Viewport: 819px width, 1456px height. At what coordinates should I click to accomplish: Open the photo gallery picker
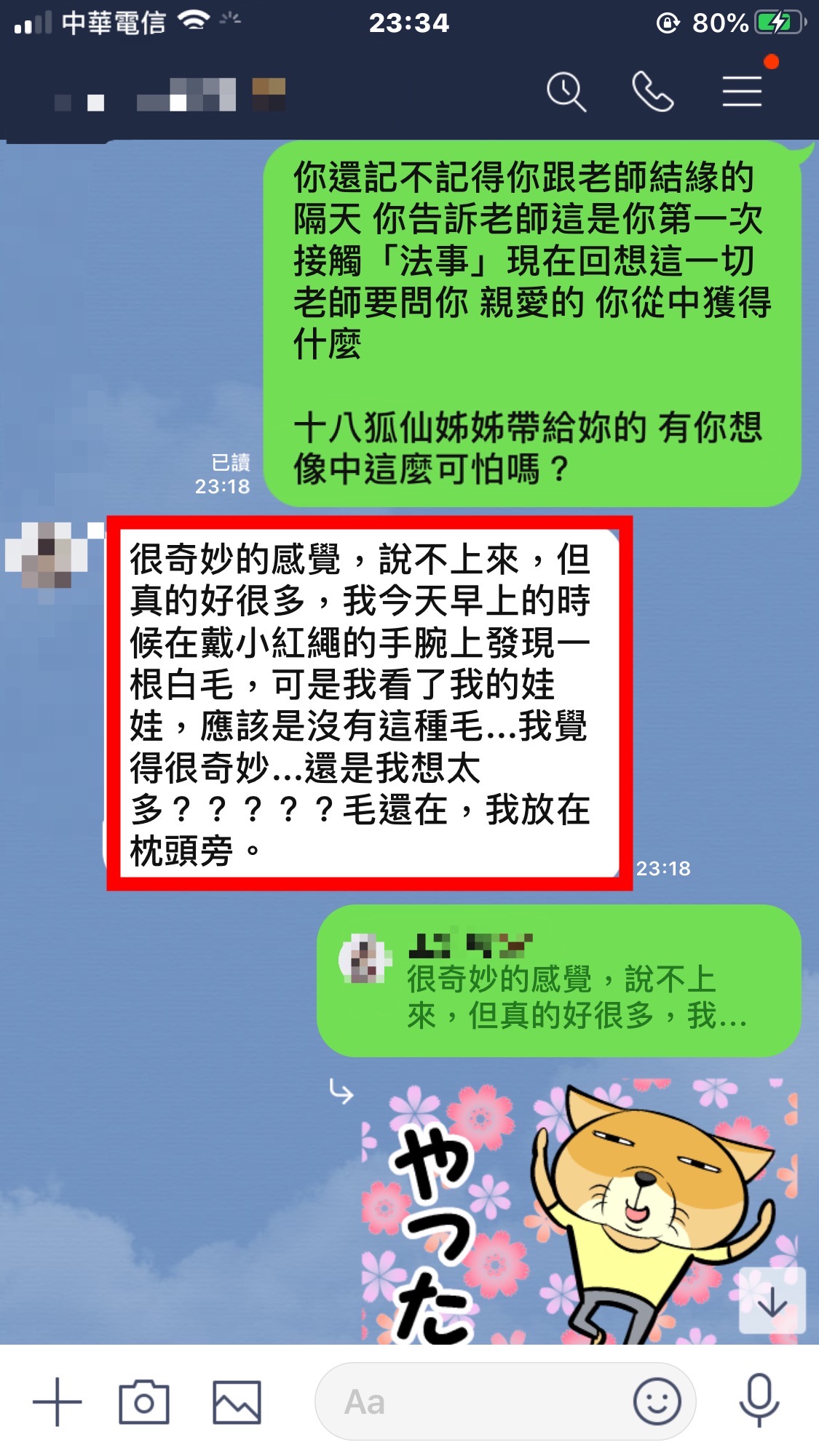[x=237, y=1401]
